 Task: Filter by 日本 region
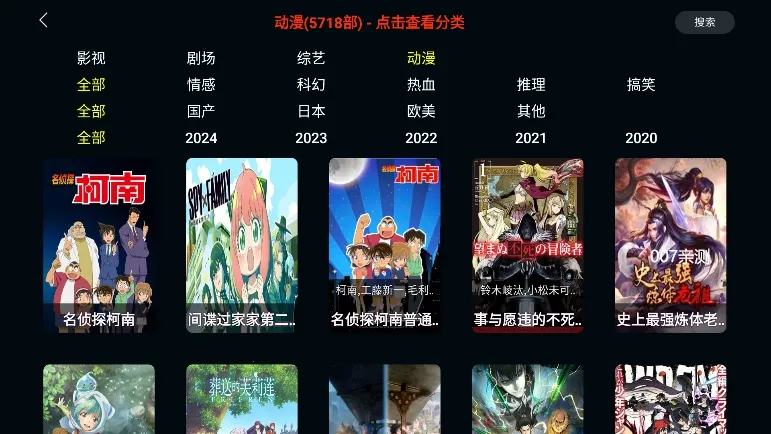(311, 111)
